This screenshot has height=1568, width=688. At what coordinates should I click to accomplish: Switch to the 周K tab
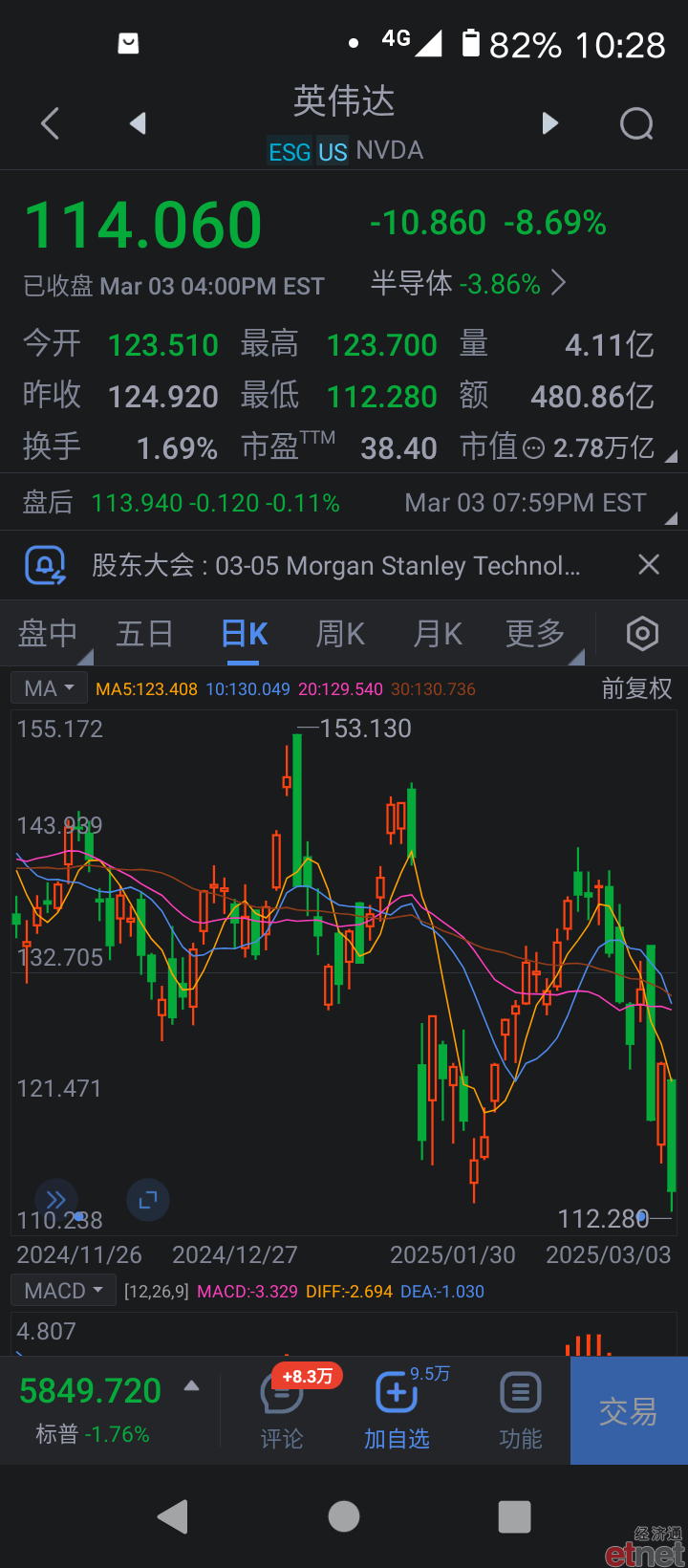click(x=340, y=634)
